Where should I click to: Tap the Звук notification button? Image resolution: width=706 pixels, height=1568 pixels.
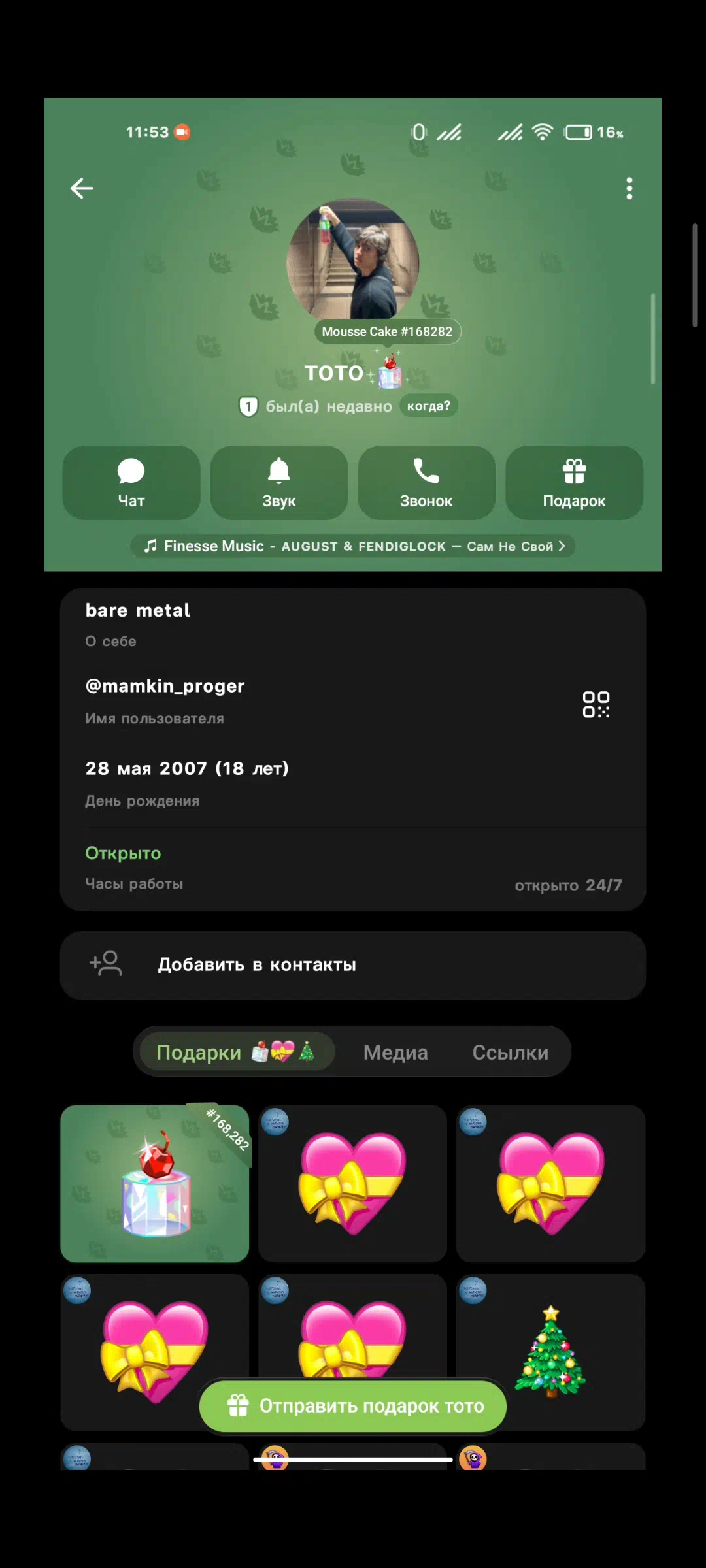pyautogui.click(x=279, y=483)
